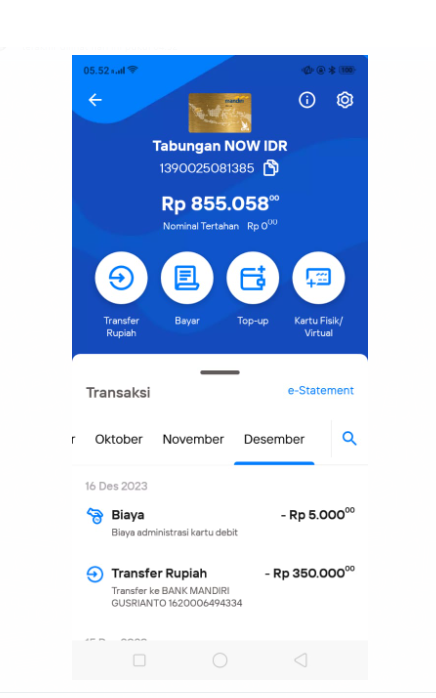Tap the Tabungan NOW gold card image
The height and width of the screenshot is (698, 436).
pyautogui.click(x=220, y=113)
